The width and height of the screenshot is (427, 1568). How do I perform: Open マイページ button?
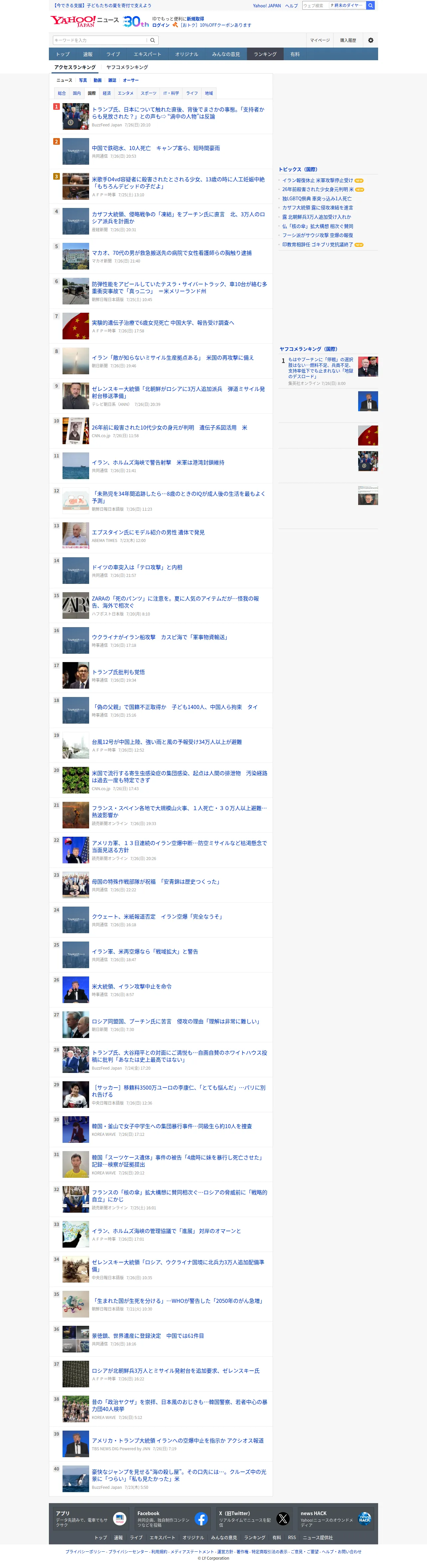coord(319,40)
